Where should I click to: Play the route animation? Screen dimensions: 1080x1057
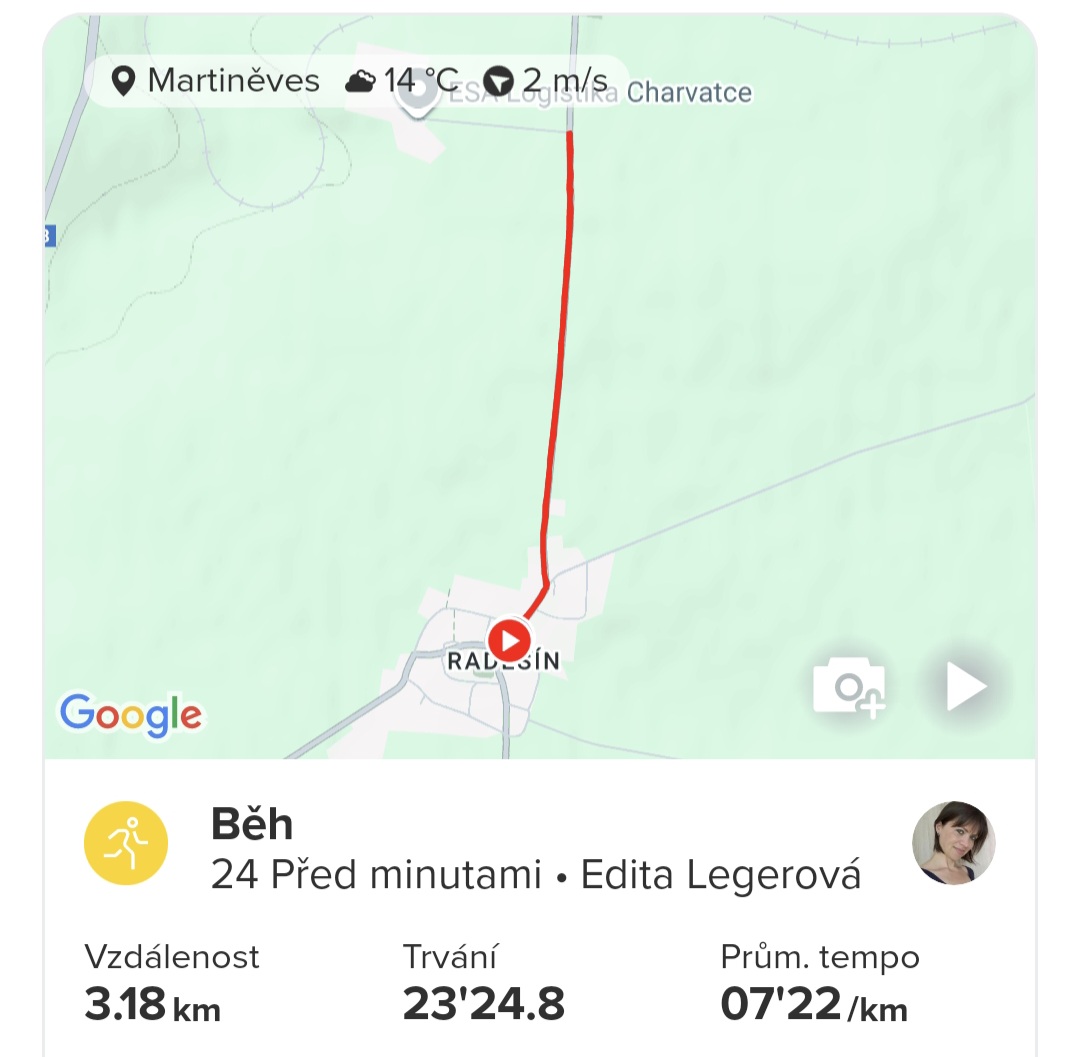965,688
